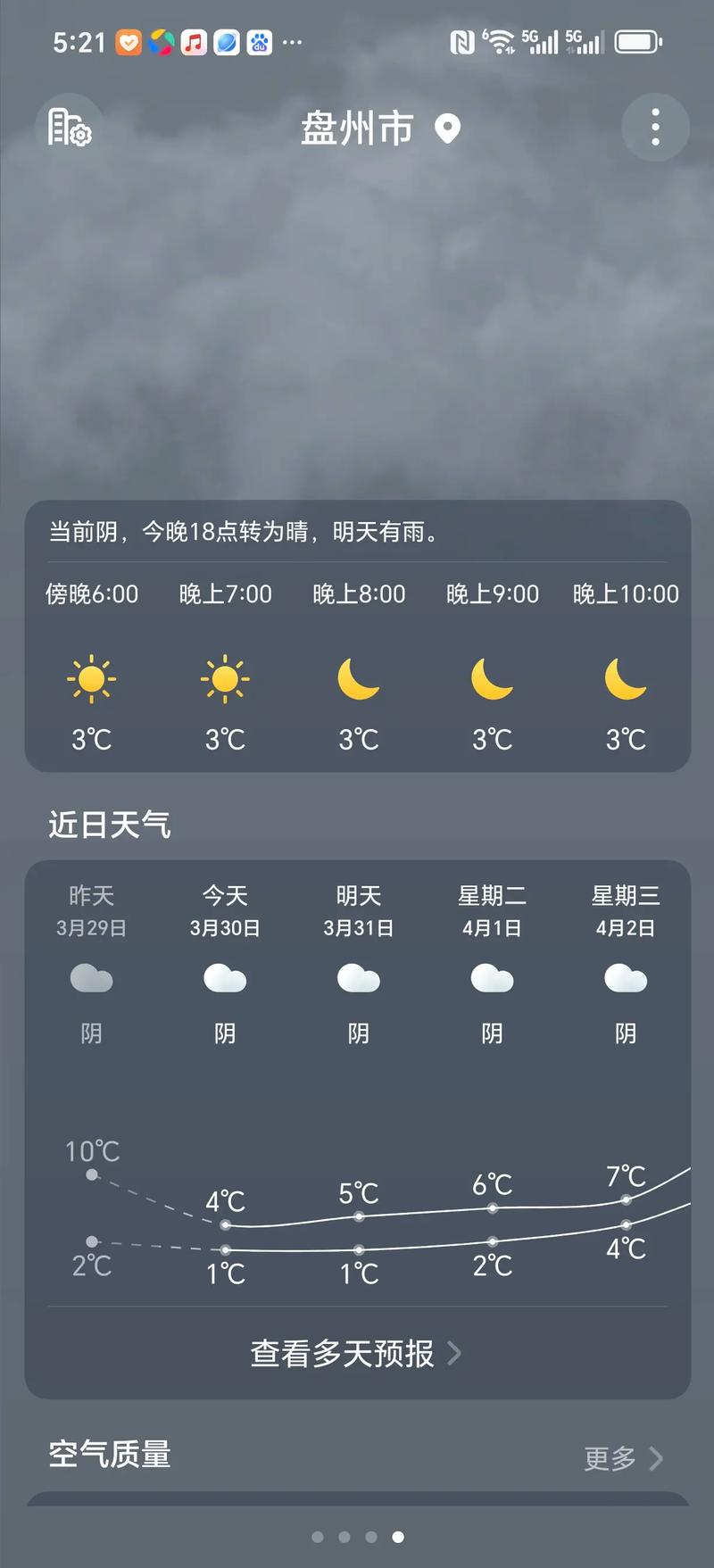
Task: Tap the battery indicator in the status bar
Action: point(636,40)
